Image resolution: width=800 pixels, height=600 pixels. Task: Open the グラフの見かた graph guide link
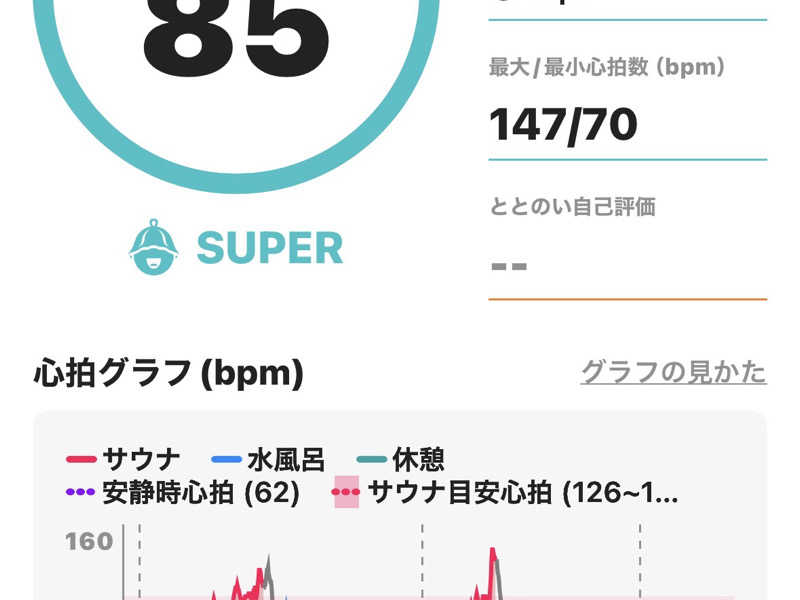[x=673, y=373]
